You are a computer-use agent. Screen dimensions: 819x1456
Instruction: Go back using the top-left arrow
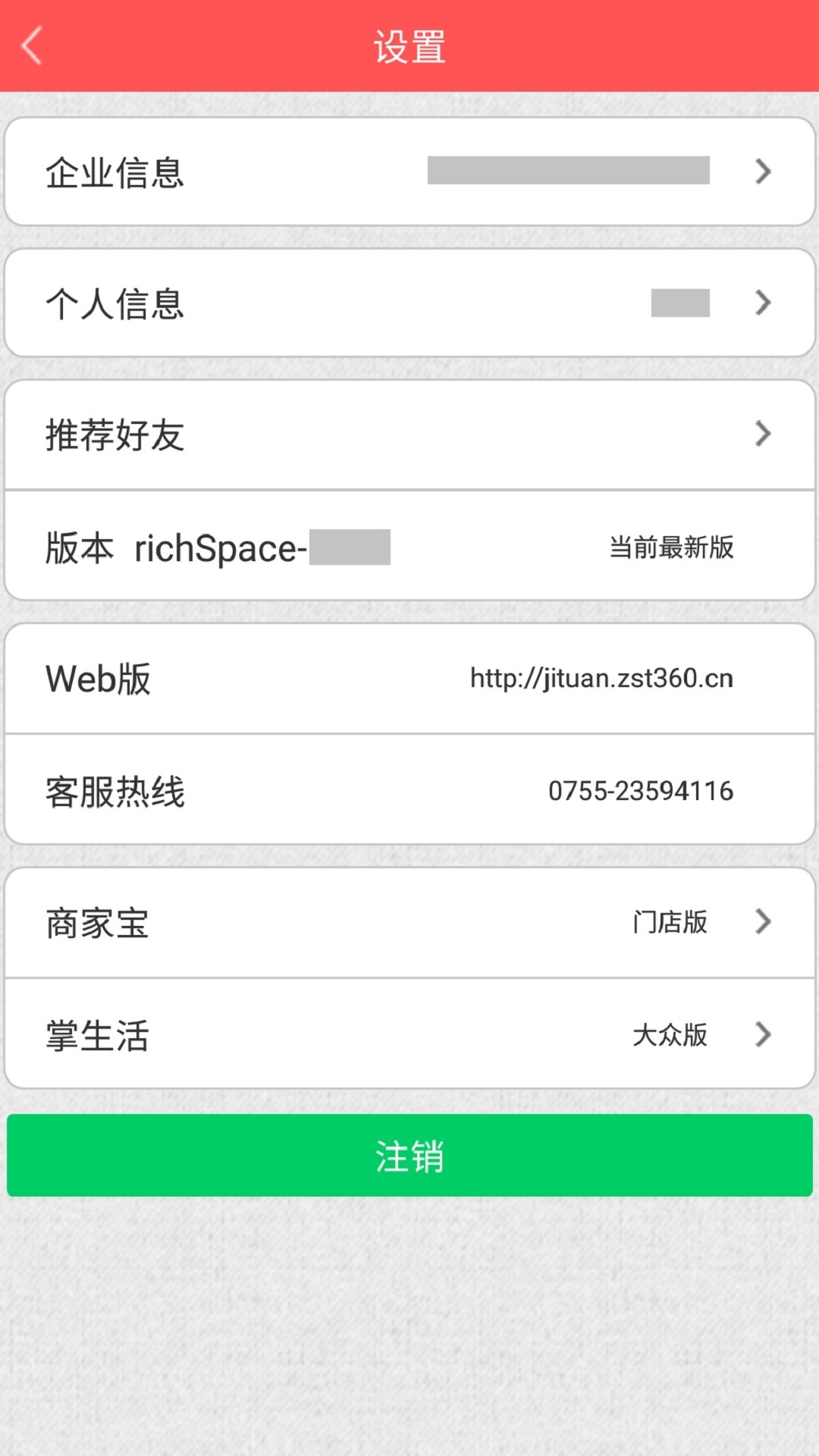coord(32,45)
